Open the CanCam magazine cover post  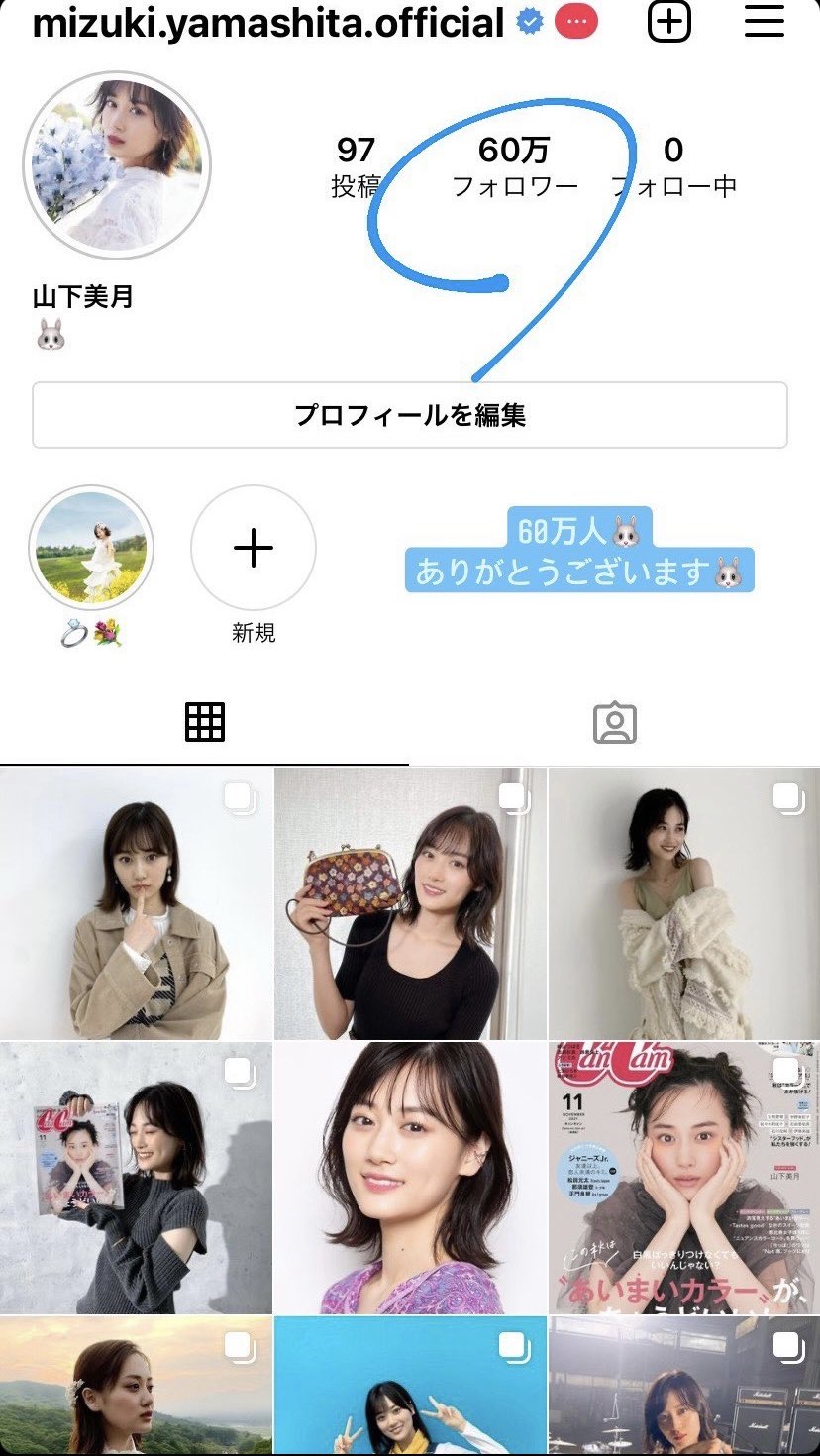click(684, 1178)
